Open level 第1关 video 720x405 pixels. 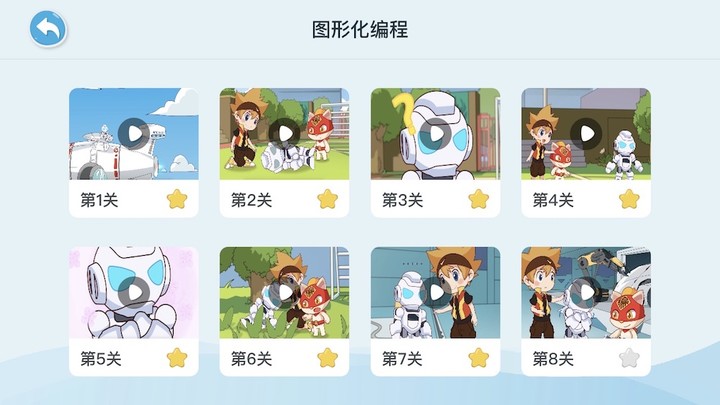[x=133, y=133]
